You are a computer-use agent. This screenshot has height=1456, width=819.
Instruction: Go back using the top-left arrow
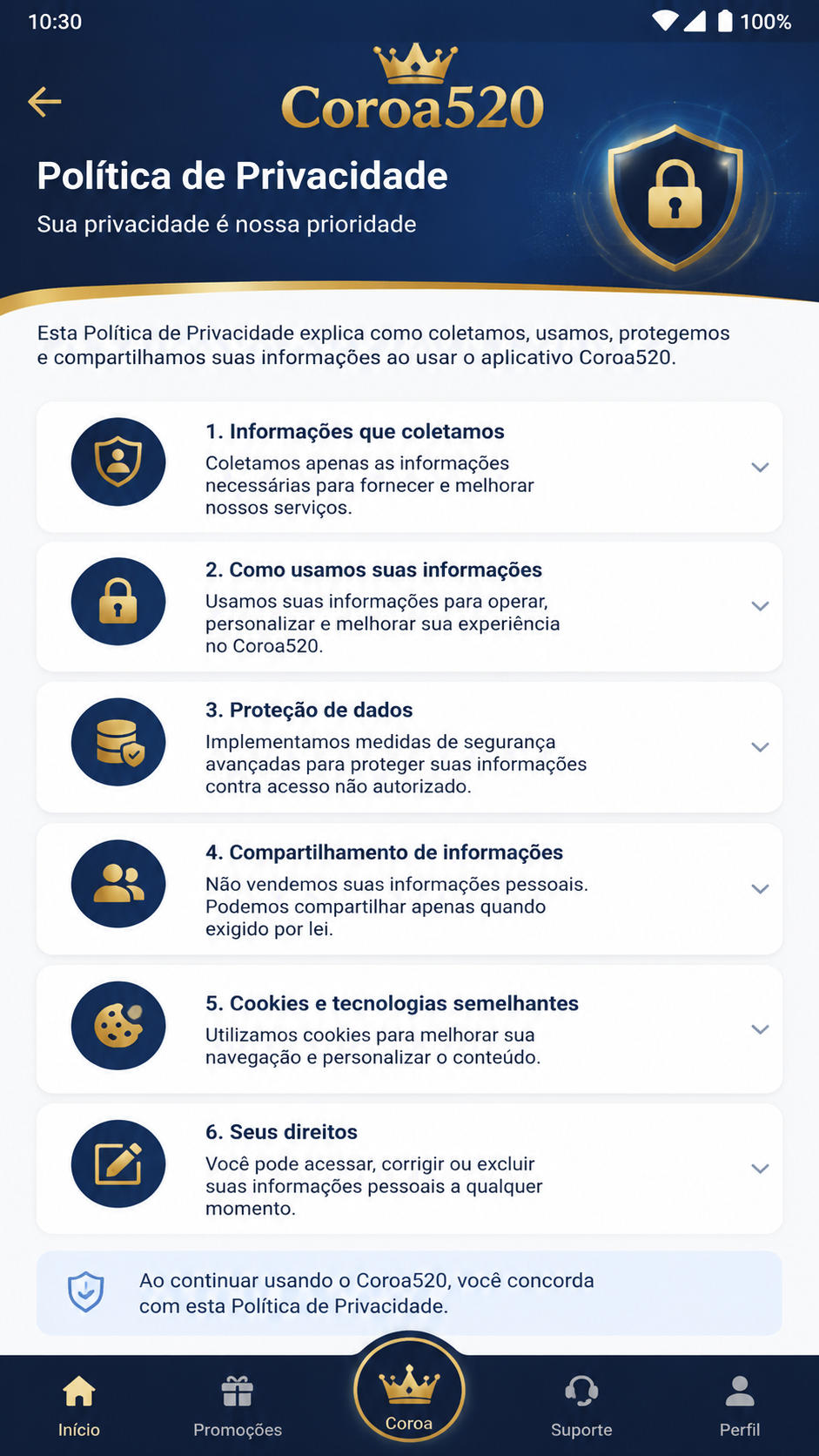[44, 102]
